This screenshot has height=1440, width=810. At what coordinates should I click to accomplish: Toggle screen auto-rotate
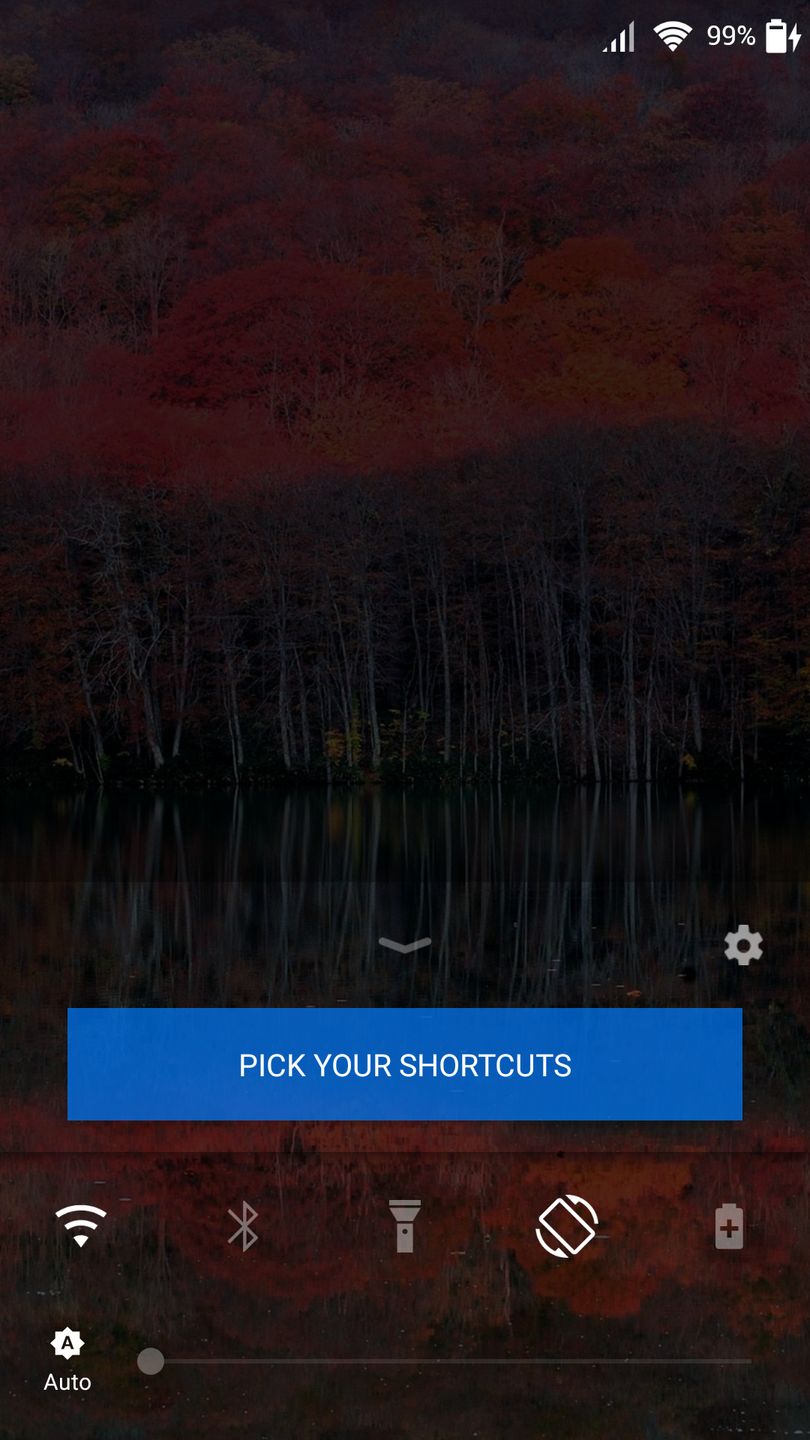coord(567,1226)
